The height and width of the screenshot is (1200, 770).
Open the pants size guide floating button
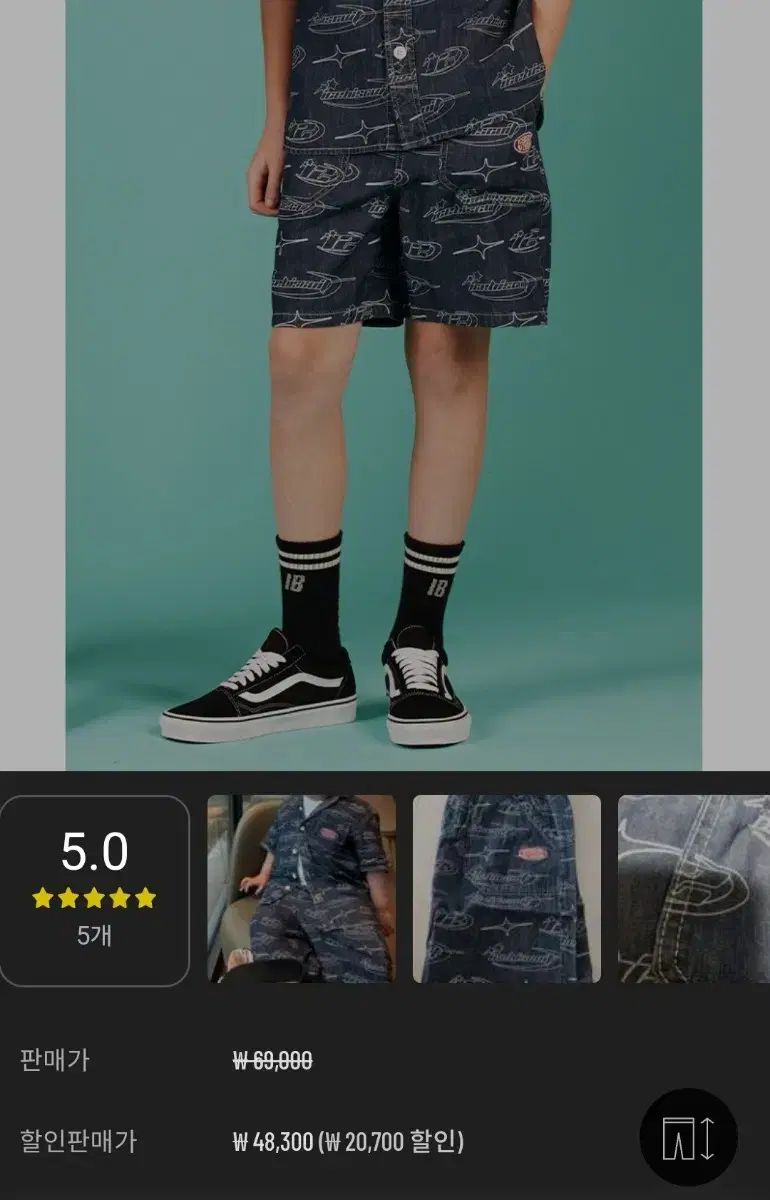[688, 1138]
